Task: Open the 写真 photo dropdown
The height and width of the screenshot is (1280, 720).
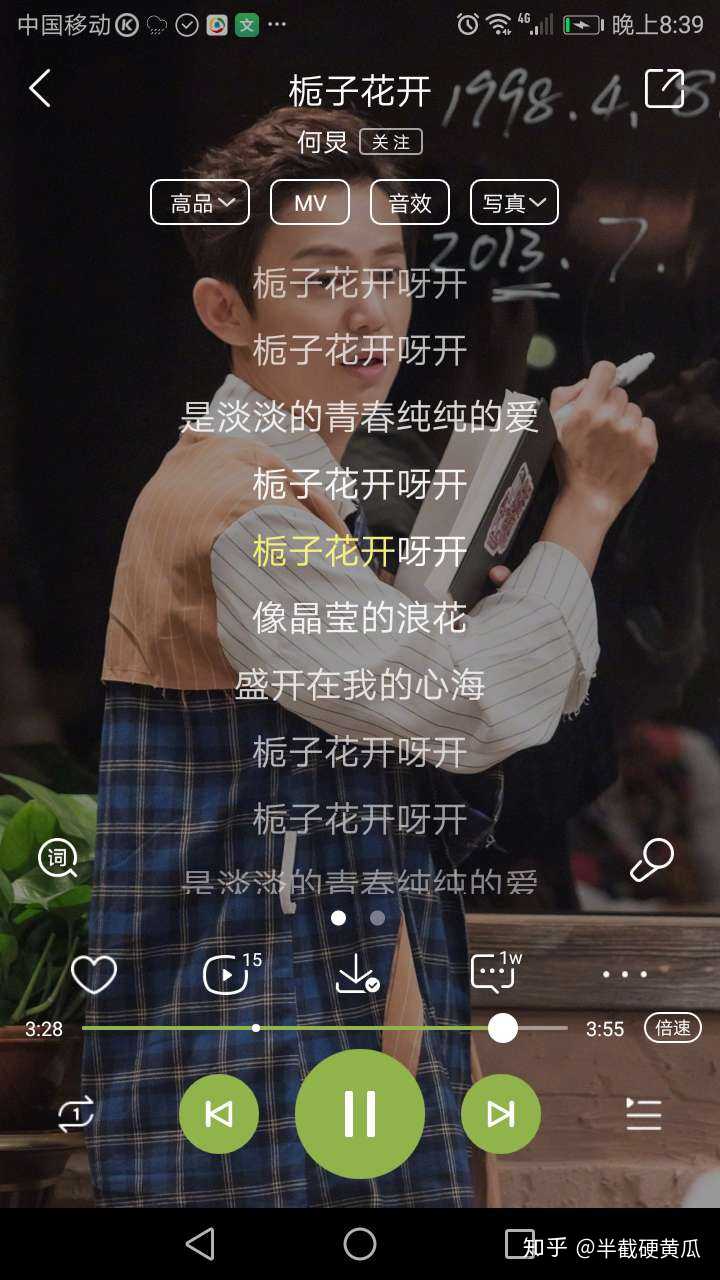Action: (514, 202)
